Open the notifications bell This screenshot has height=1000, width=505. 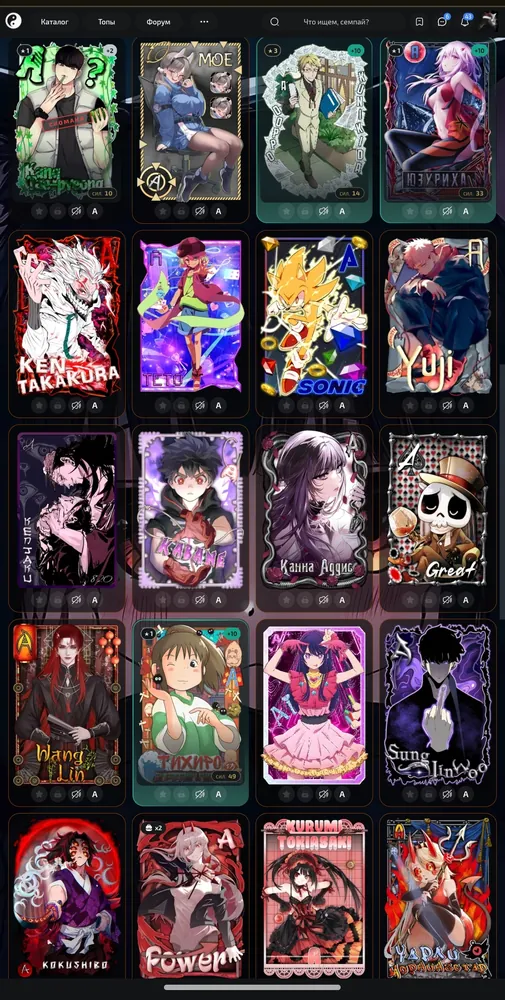(465, 22)
